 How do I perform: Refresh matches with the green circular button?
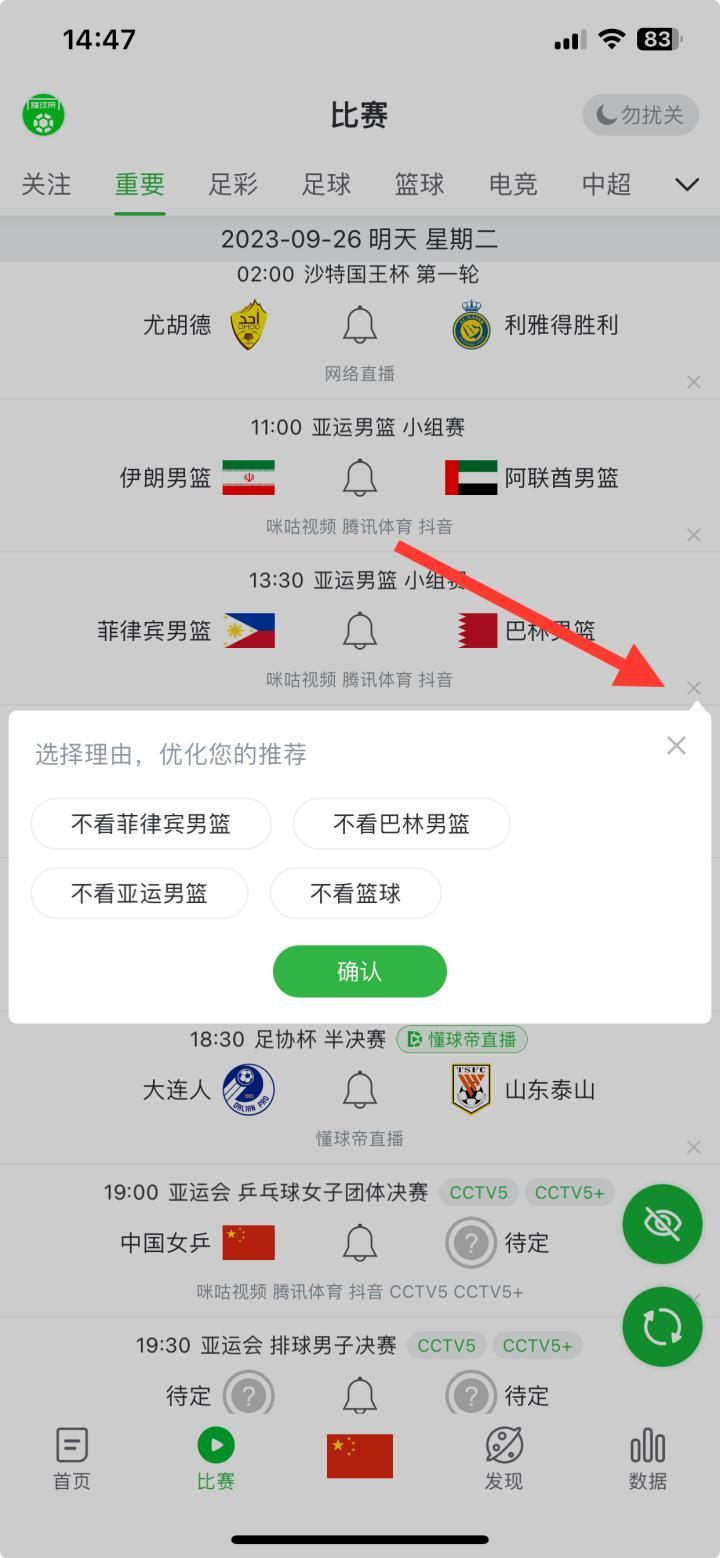662,1327
